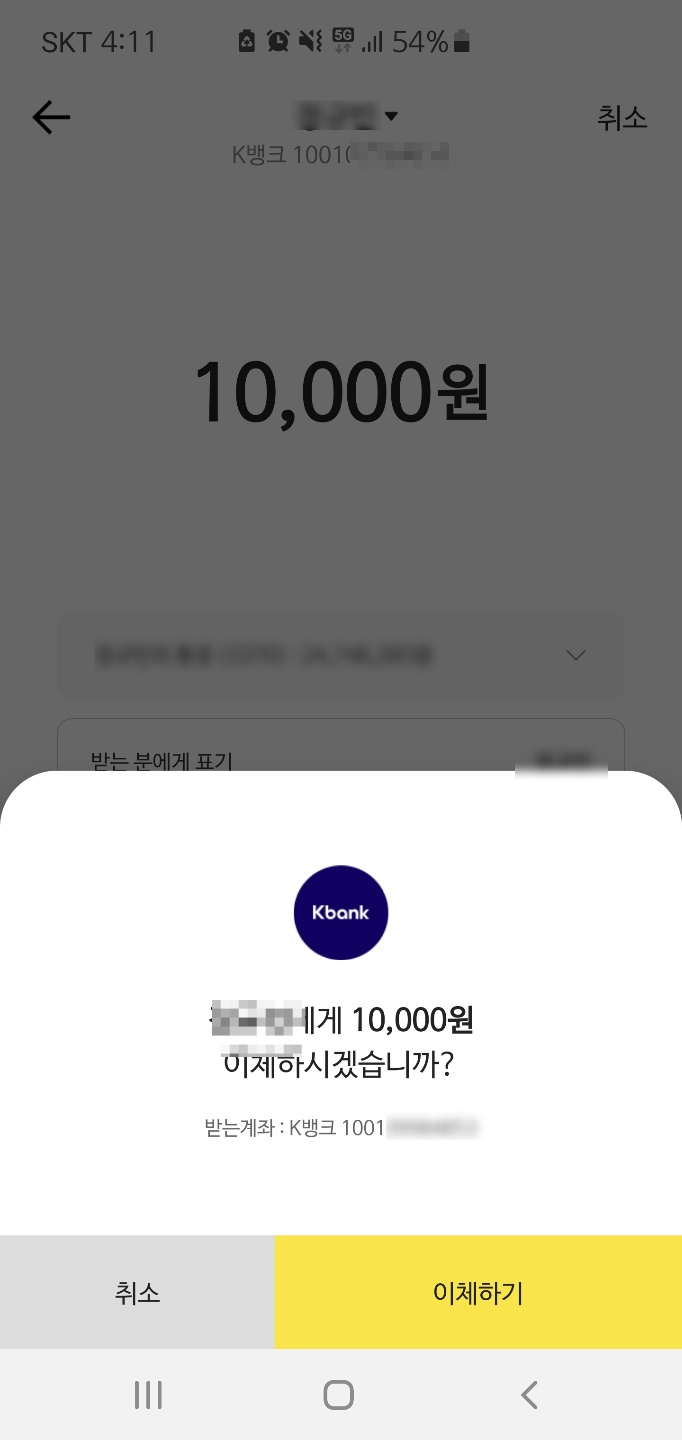Tap 취소 in the confirmation sheet

point(137,1292)
